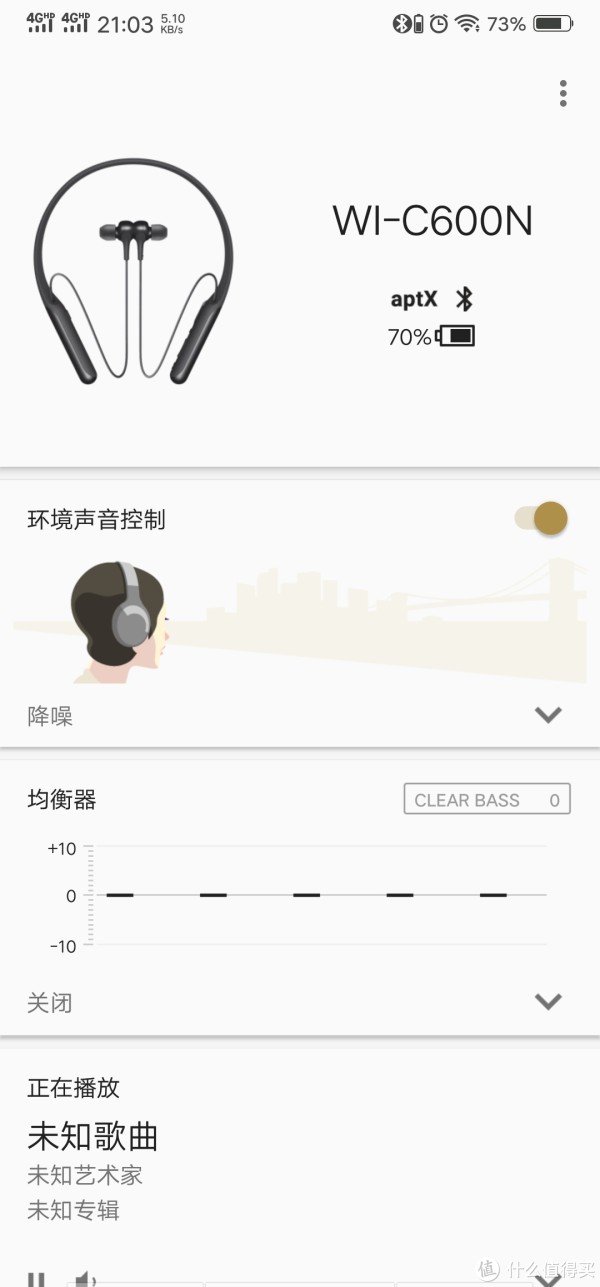600x1287 pixels.
Task: Open the three-dot overflow menu
Action: 563,94
